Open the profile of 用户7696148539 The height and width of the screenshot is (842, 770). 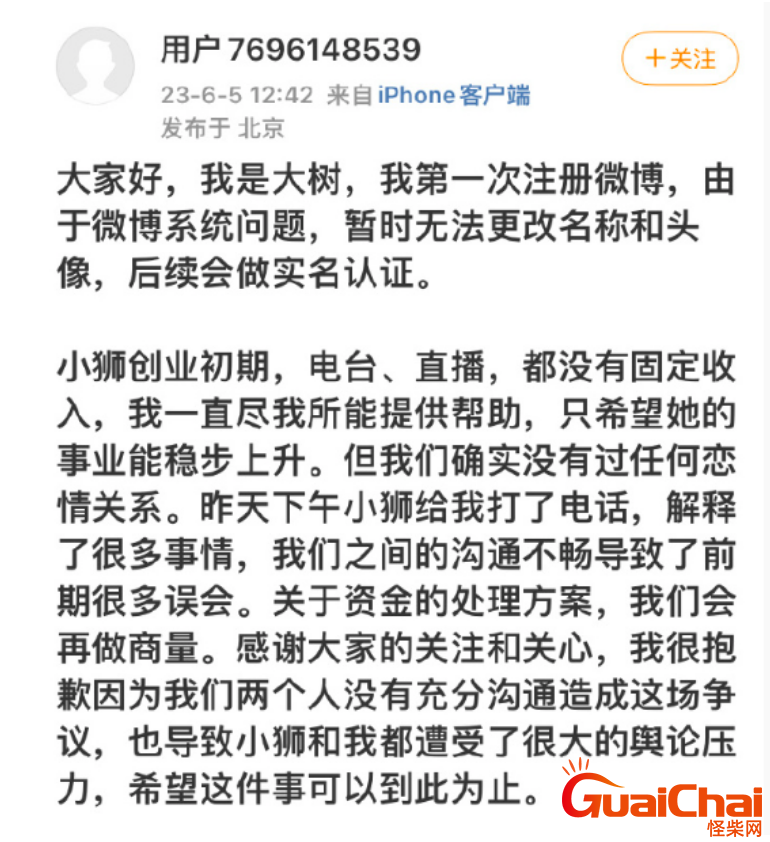point(291,48)
